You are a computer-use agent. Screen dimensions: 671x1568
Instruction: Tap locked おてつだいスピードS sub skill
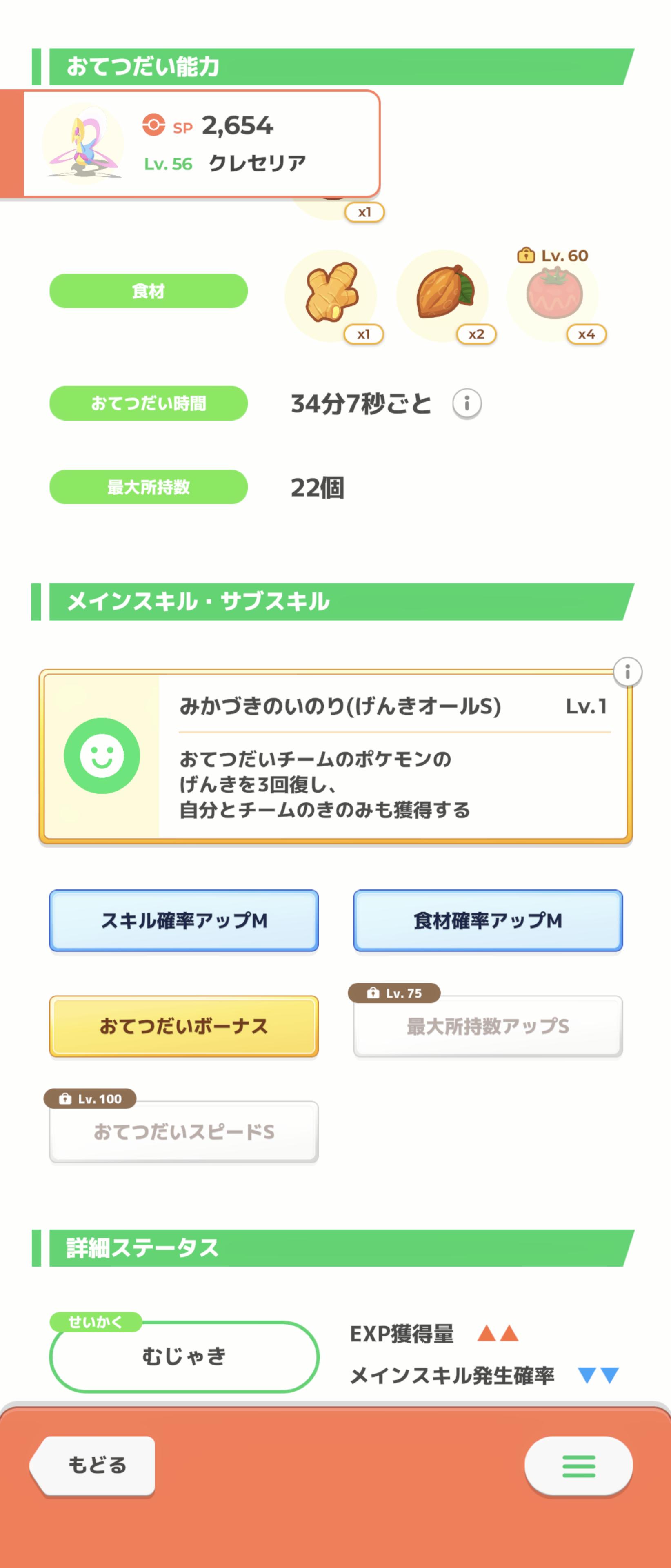coord(184,1131)
